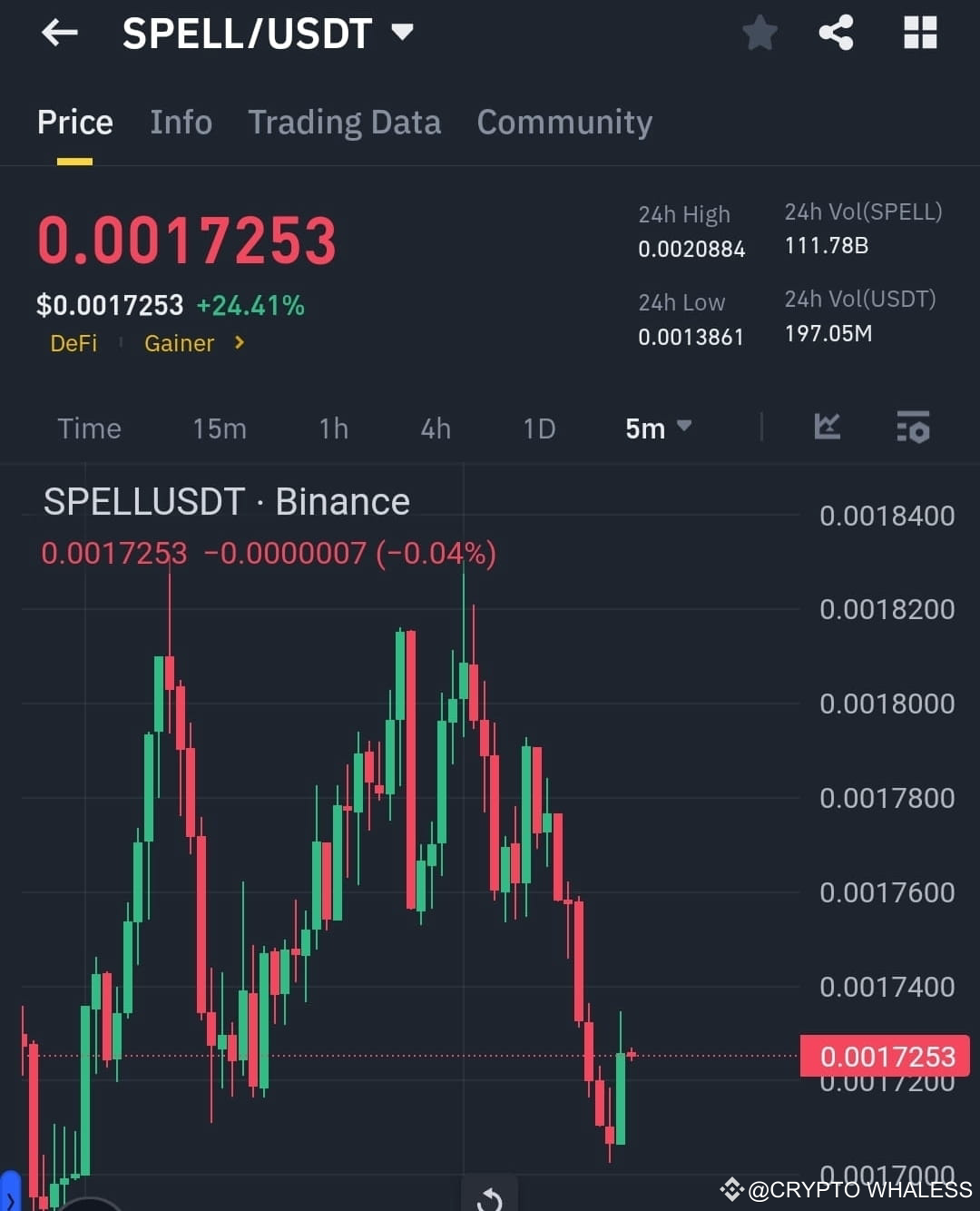Expand the 5m interval dropdown
Image resolution: width=980 pixels, height=1211 pixels.
659,428
